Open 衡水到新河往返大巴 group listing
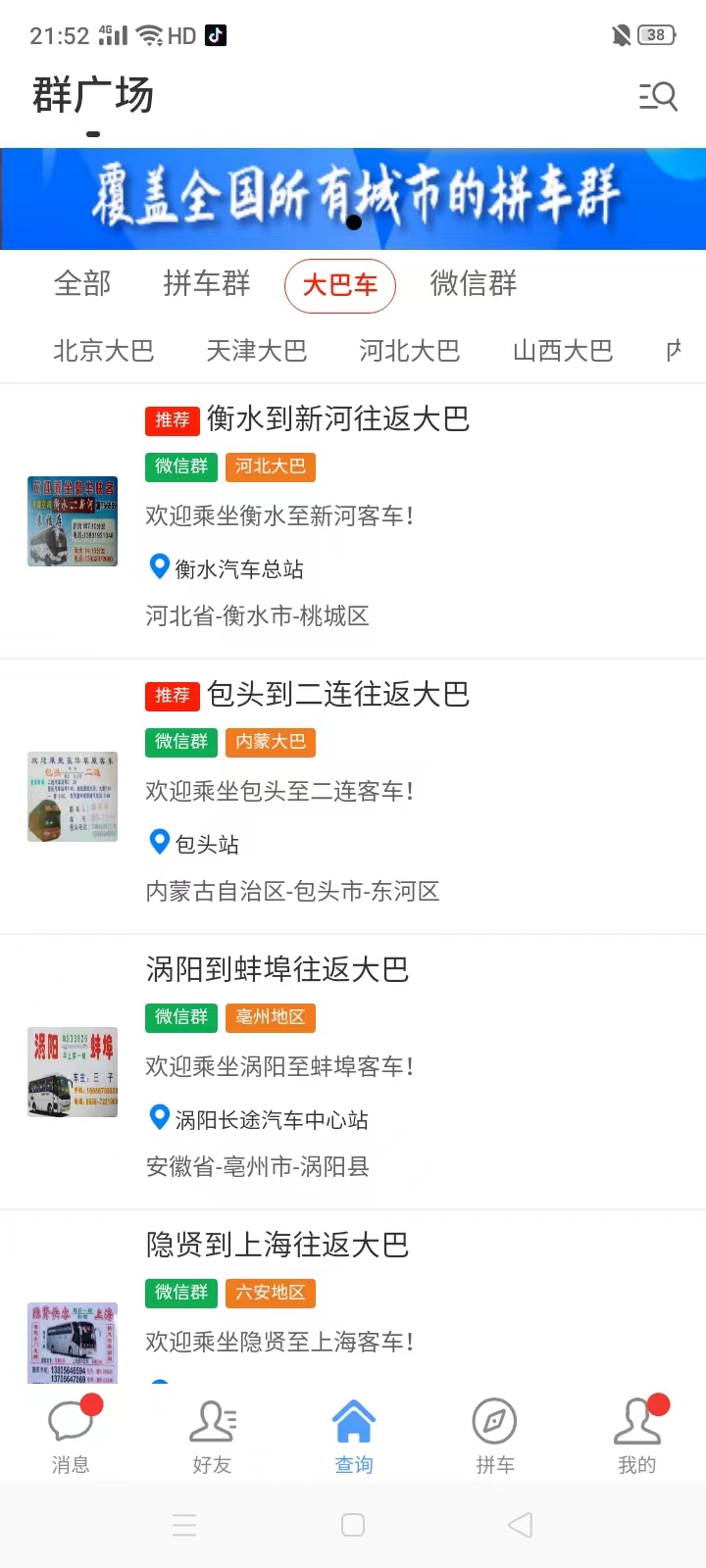 tap(339, 420)
